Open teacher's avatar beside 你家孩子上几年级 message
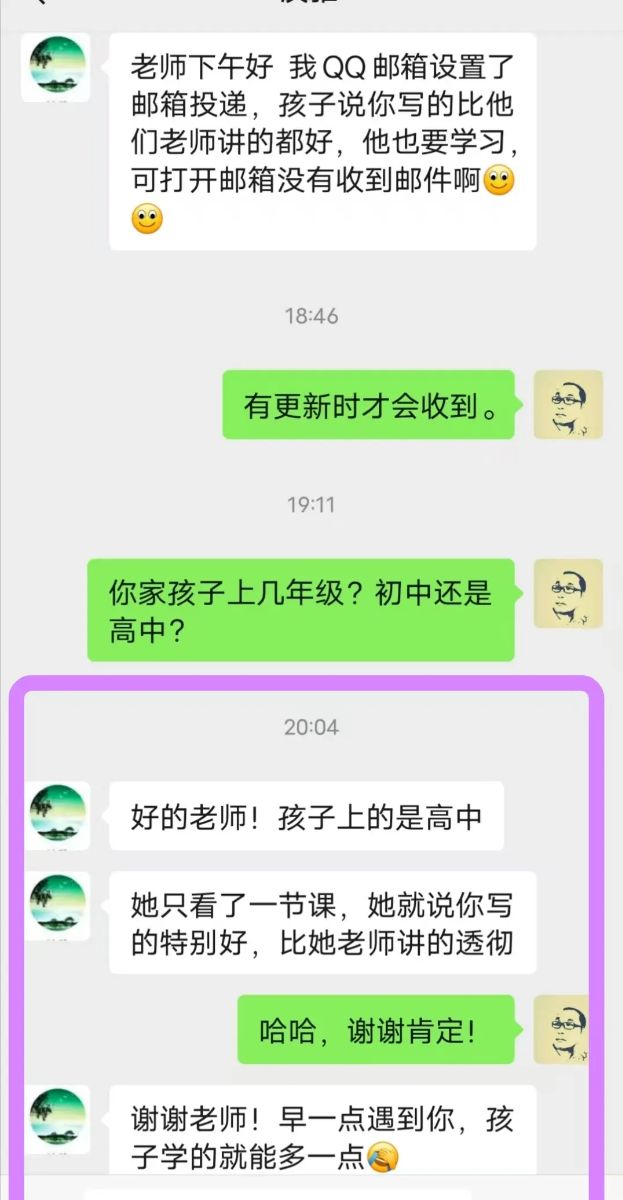Image resolution: width=623 pixels, height=1200 pixels. (x=568, y=593)
